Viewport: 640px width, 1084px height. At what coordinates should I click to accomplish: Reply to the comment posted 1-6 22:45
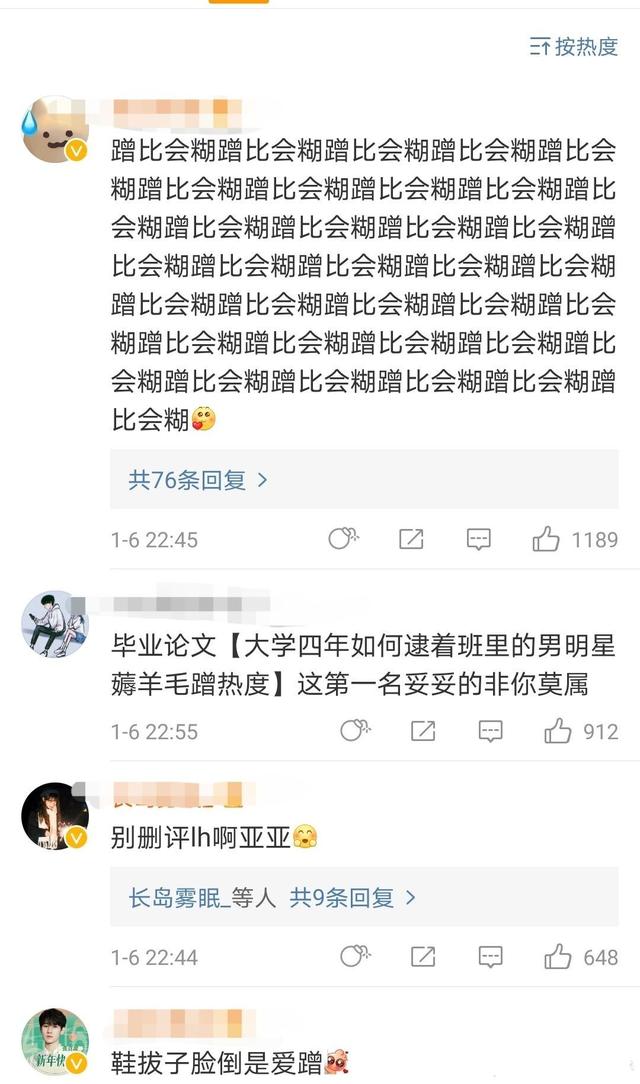479,540
